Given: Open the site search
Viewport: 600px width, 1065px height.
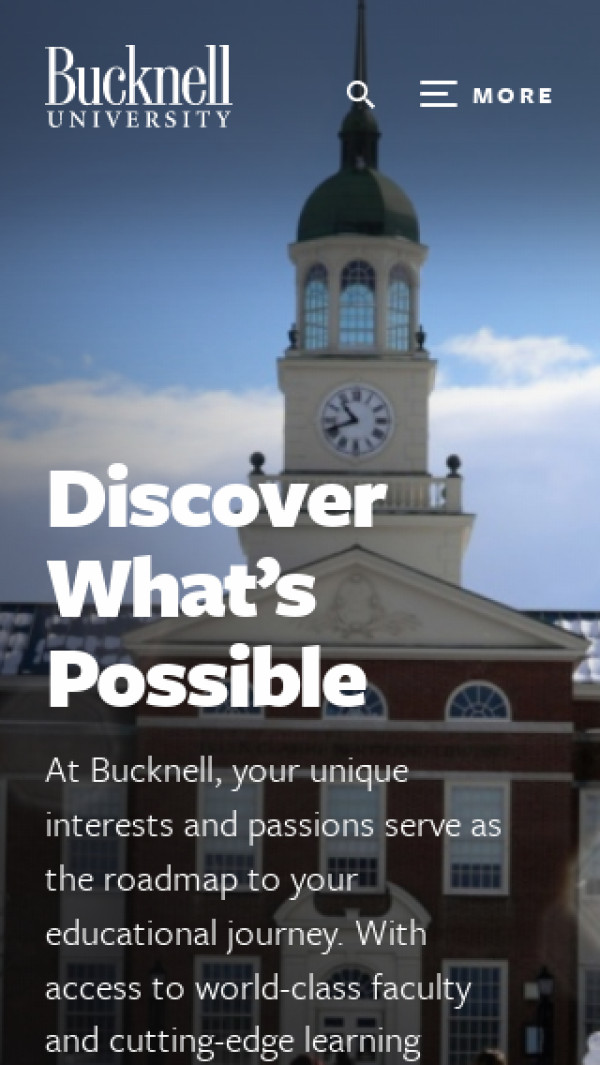Looking at the screenshot, I should 360,95.
